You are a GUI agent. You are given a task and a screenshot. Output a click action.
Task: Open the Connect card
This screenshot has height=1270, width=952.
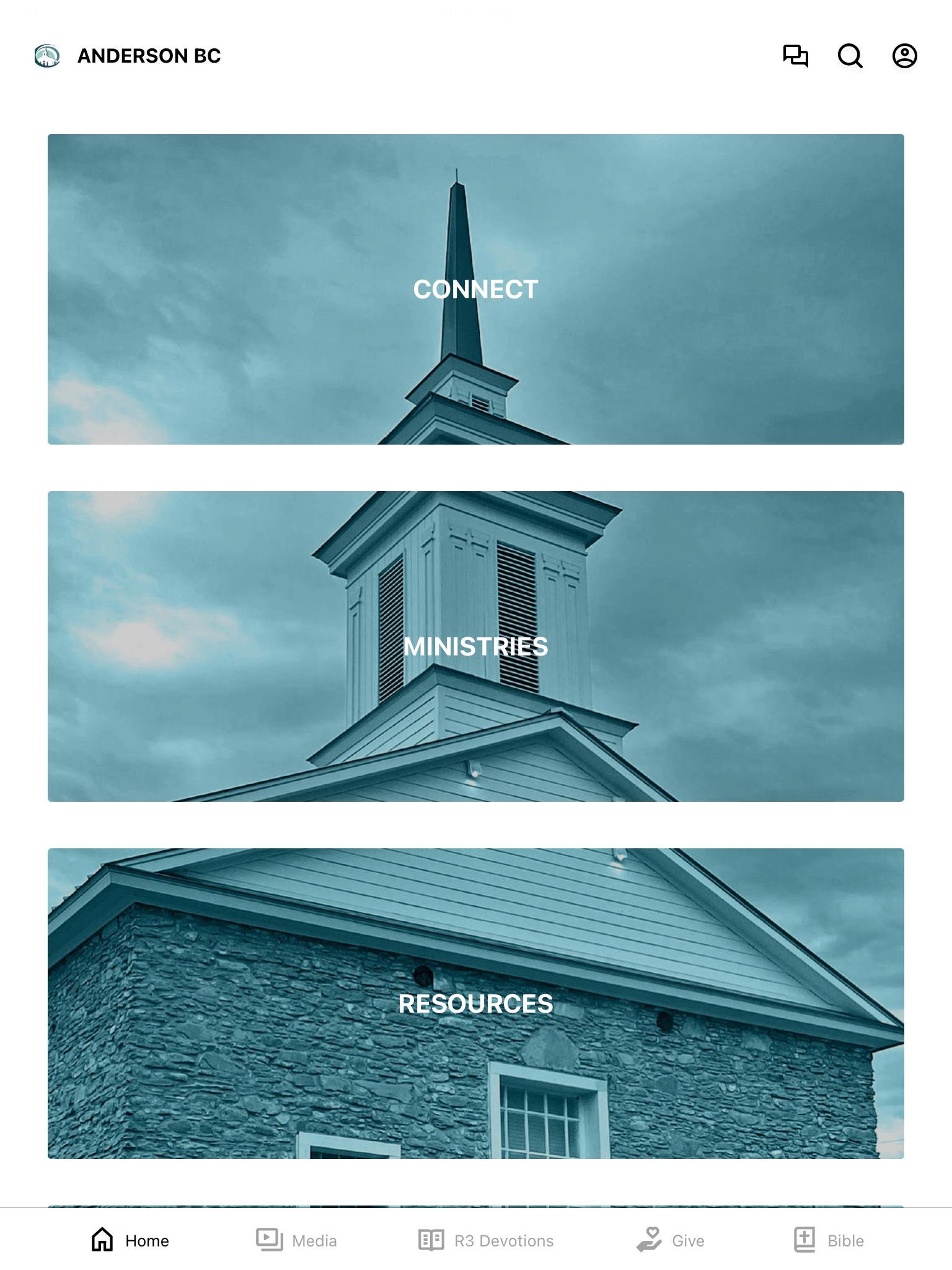pyautogui.click(x=476, y=289)
